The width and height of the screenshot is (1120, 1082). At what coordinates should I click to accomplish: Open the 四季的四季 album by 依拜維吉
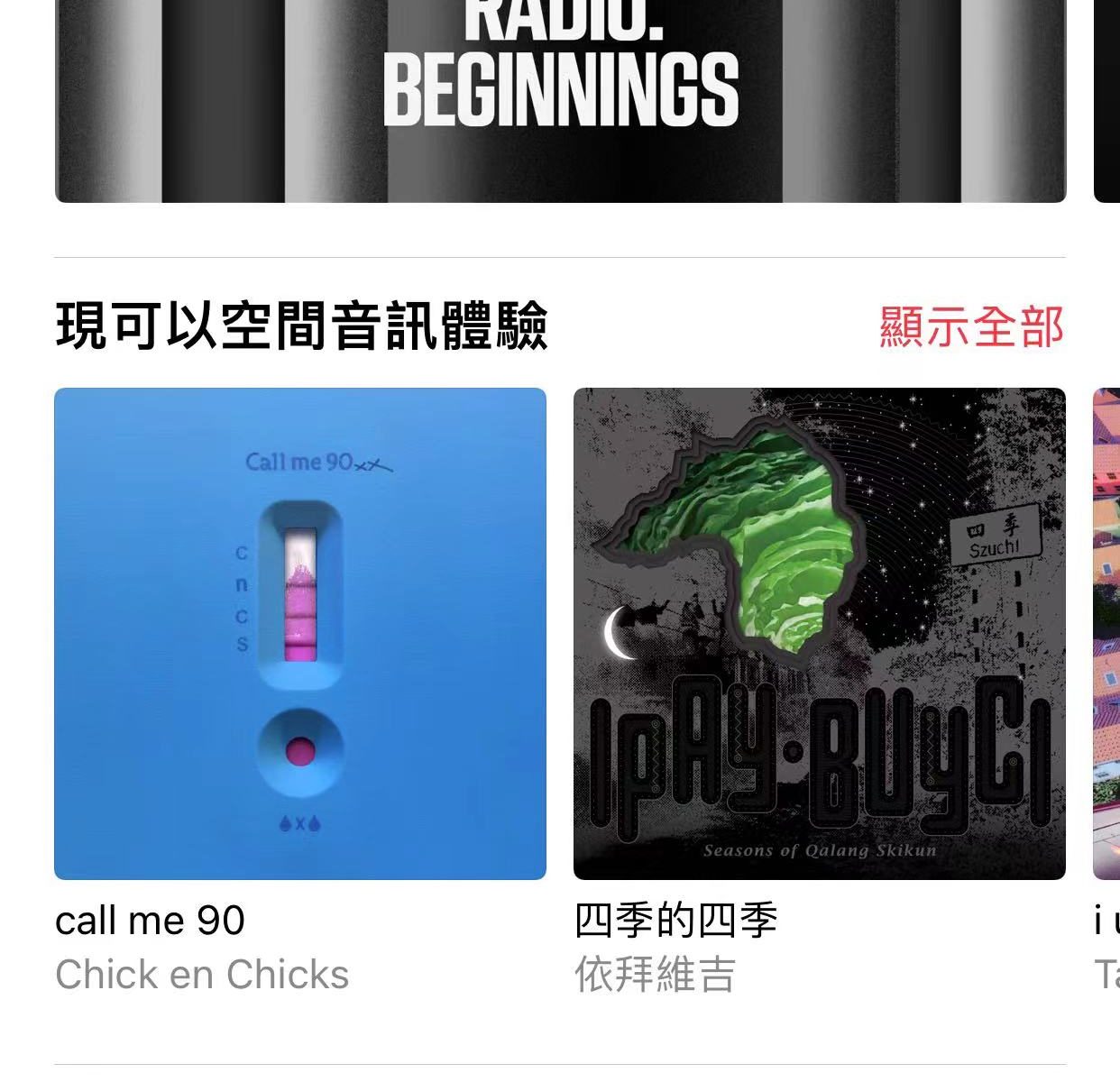click(819, 633)
